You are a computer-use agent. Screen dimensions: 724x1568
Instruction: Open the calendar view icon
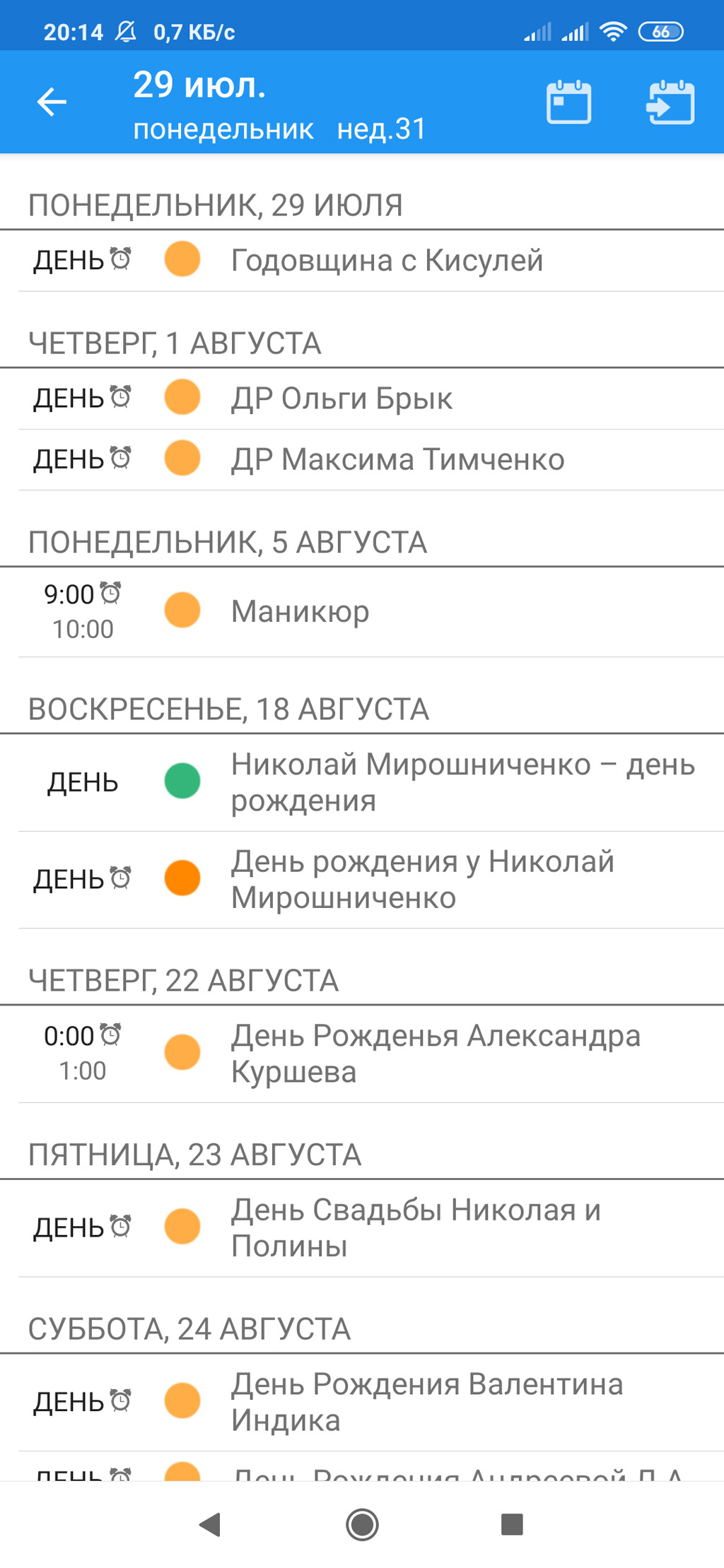(x=568, y=102)
